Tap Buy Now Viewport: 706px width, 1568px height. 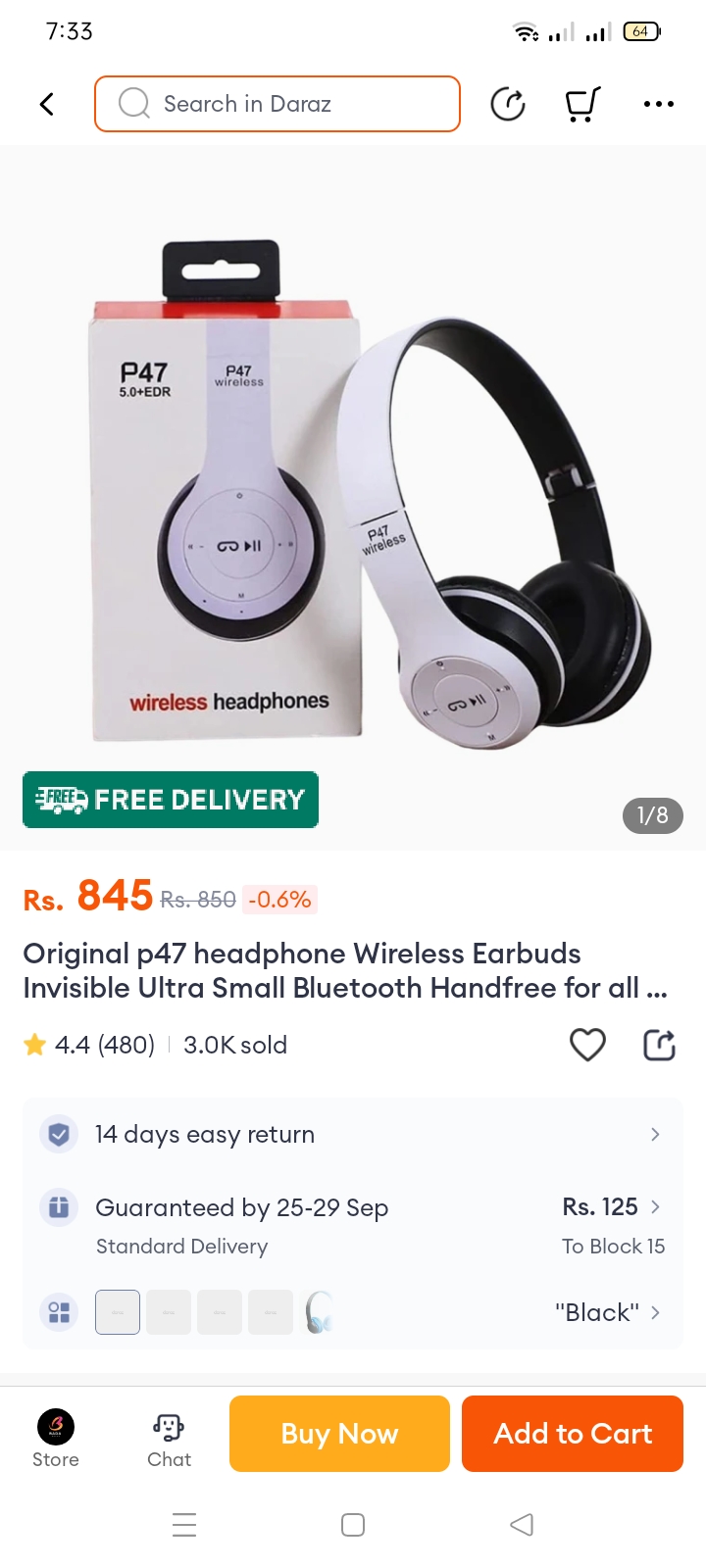339,1434
